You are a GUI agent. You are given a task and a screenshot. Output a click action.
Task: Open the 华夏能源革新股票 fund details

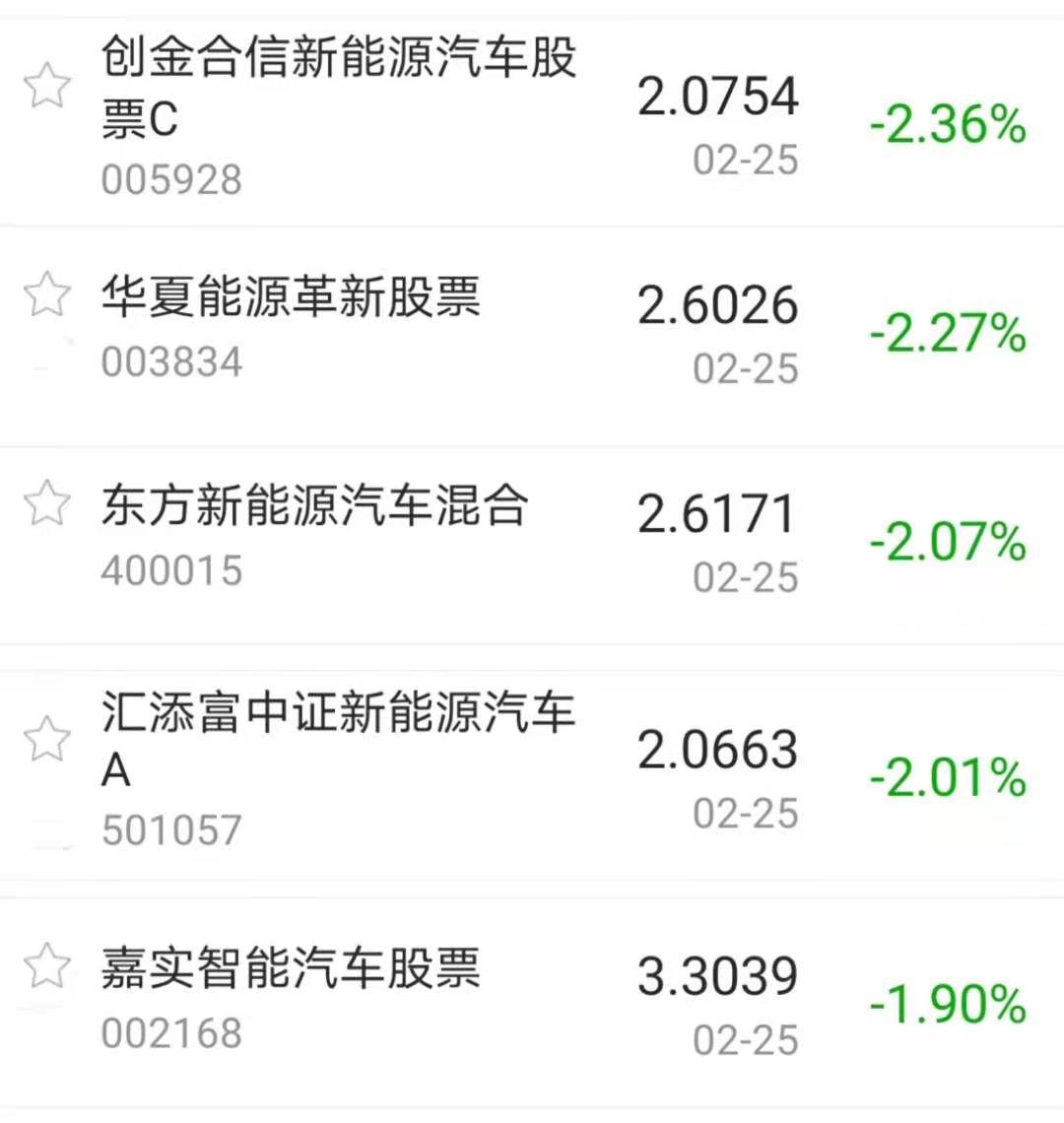click(x=293, y=300)
